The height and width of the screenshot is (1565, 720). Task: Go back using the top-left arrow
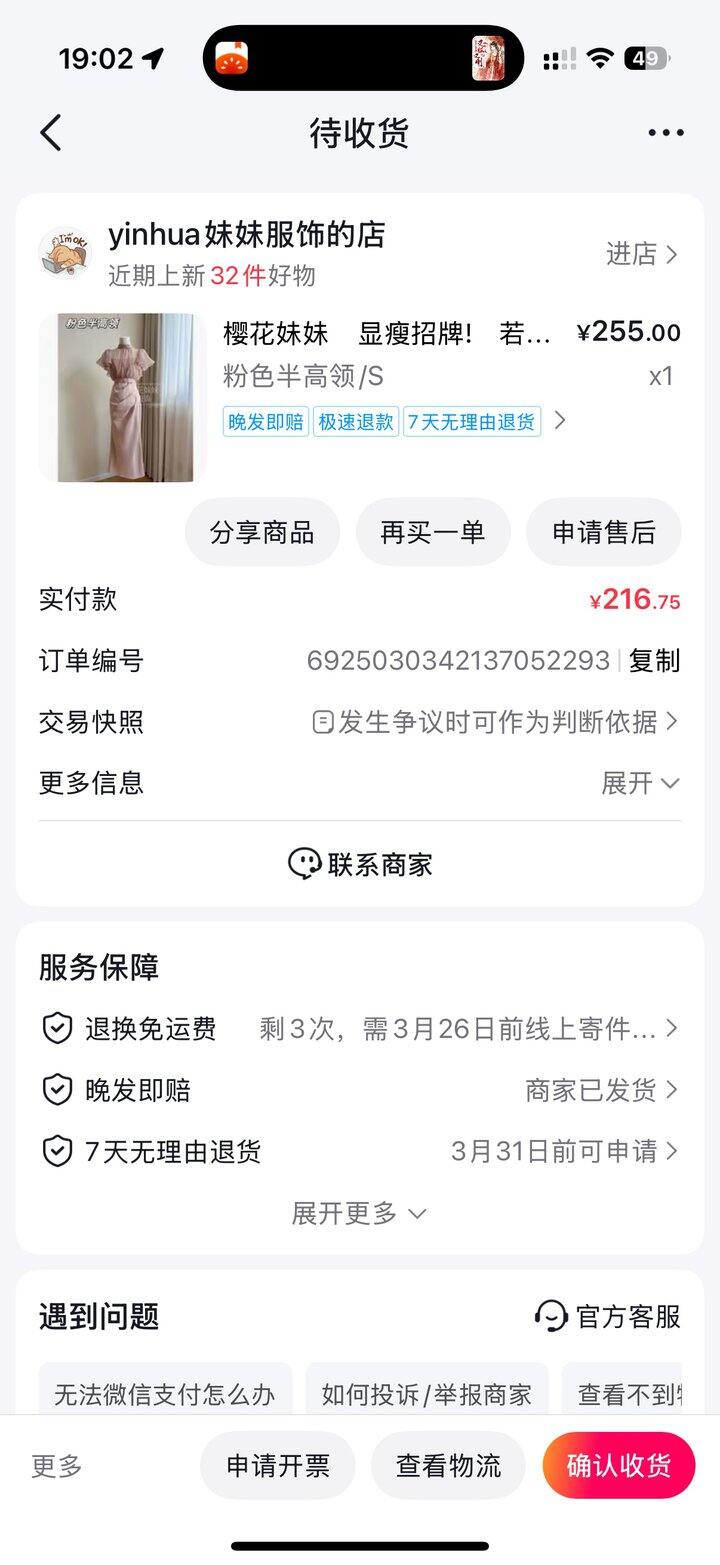click(x=51, y=133)
